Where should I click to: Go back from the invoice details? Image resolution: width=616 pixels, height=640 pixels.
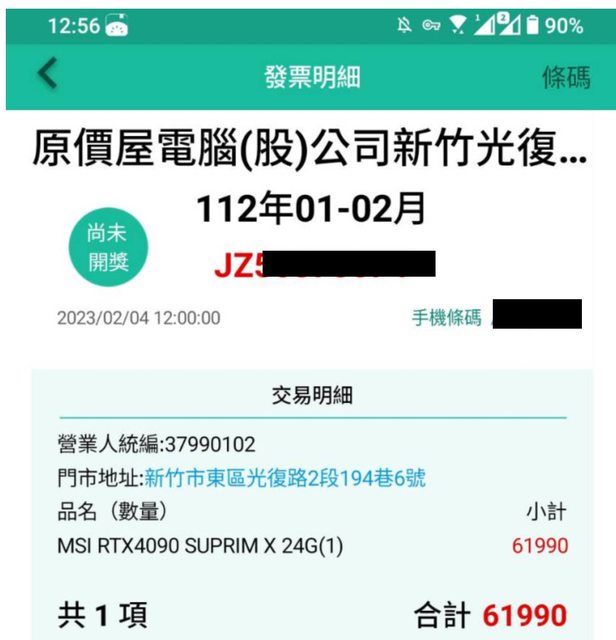(x=47, y=74)
